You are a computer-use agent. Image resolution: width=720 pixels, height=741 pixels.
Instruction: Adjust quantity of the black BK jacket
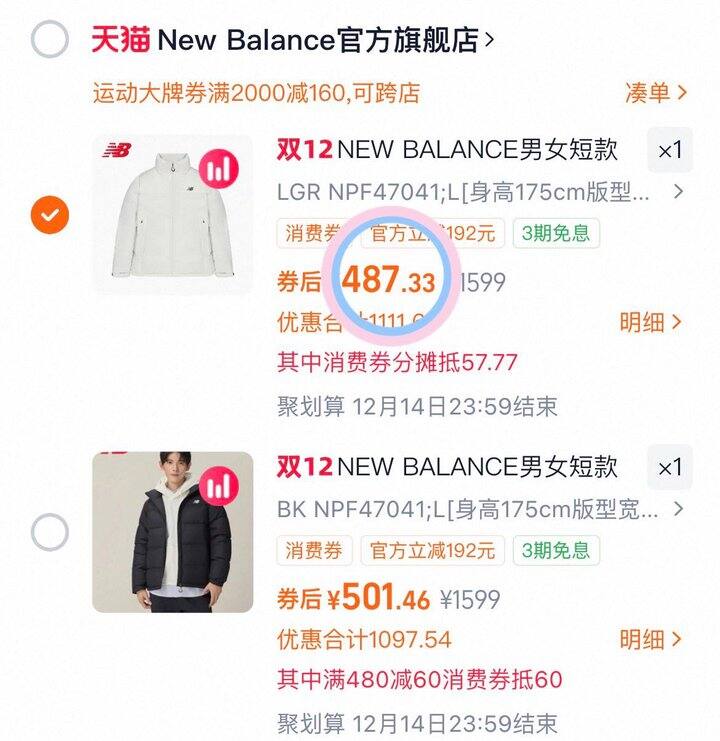coord(669,467)
